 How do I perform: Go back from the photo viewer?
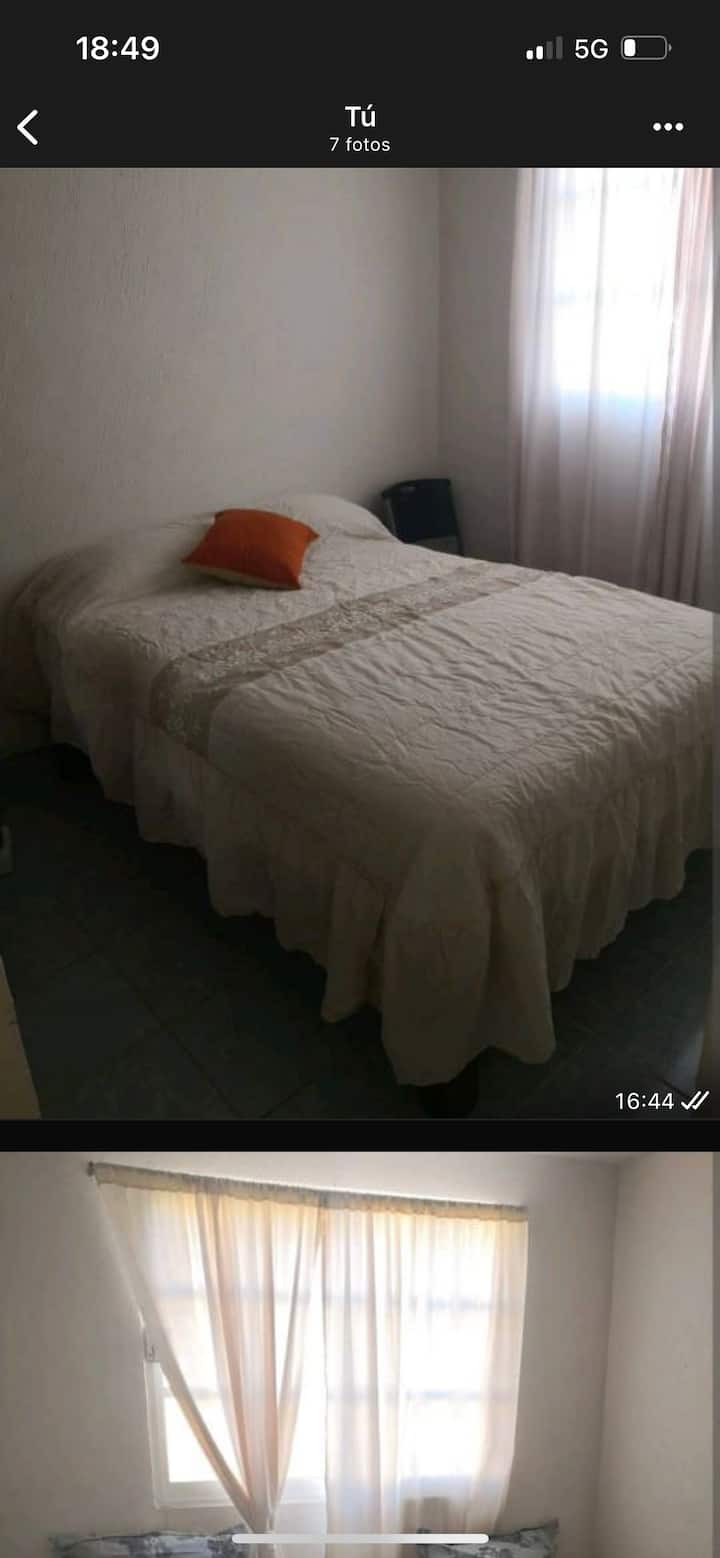28,127
